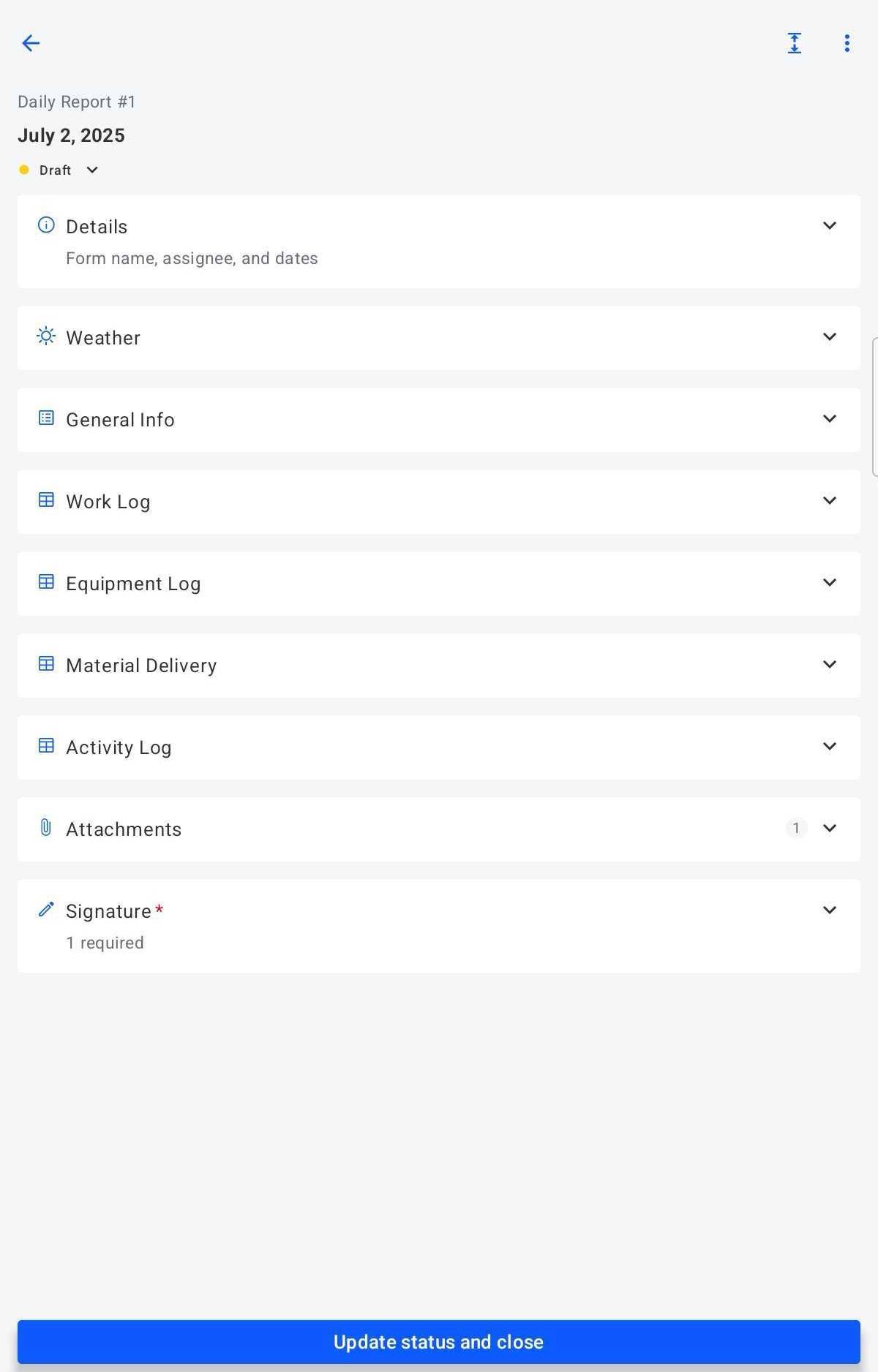This screenshot has height=1372, width=878.
Task: Expand the Signature section
Action: [x=830, y=909]
